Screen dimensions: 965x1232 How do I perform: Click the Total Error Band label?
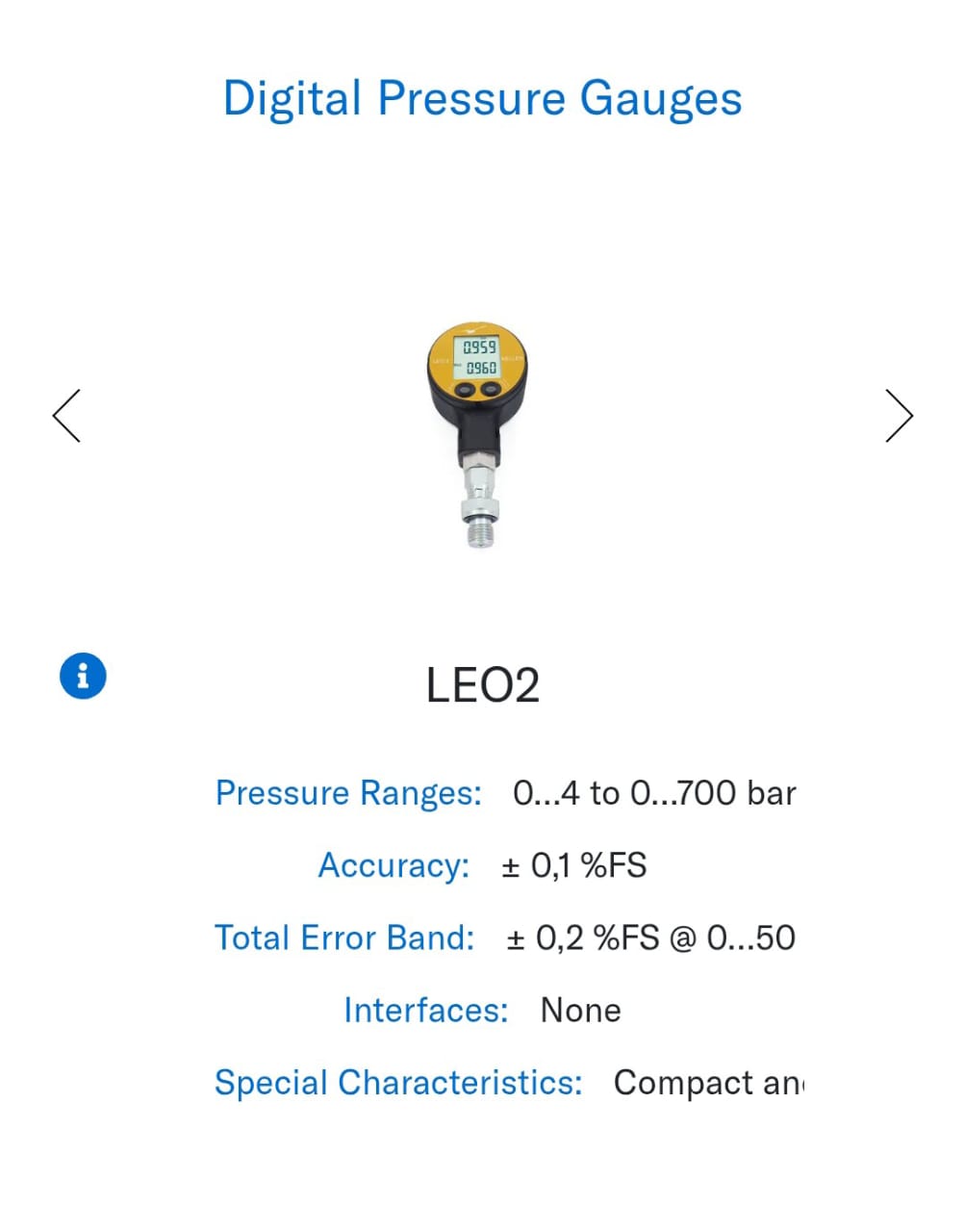click(x=343, y=937)
